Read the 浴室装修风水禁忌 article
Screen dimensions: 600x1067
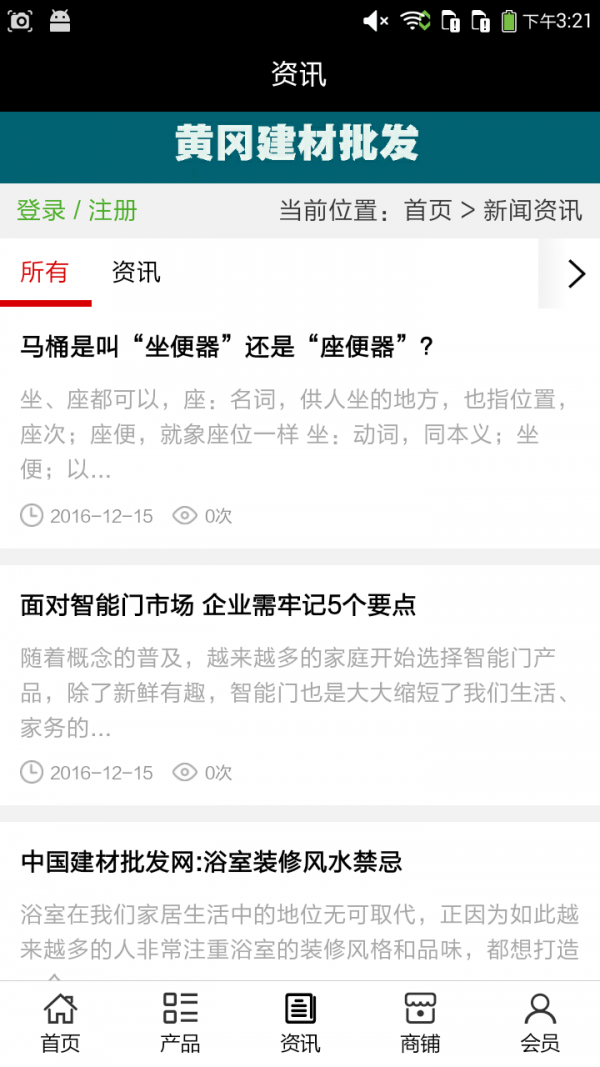click(300, 901)
